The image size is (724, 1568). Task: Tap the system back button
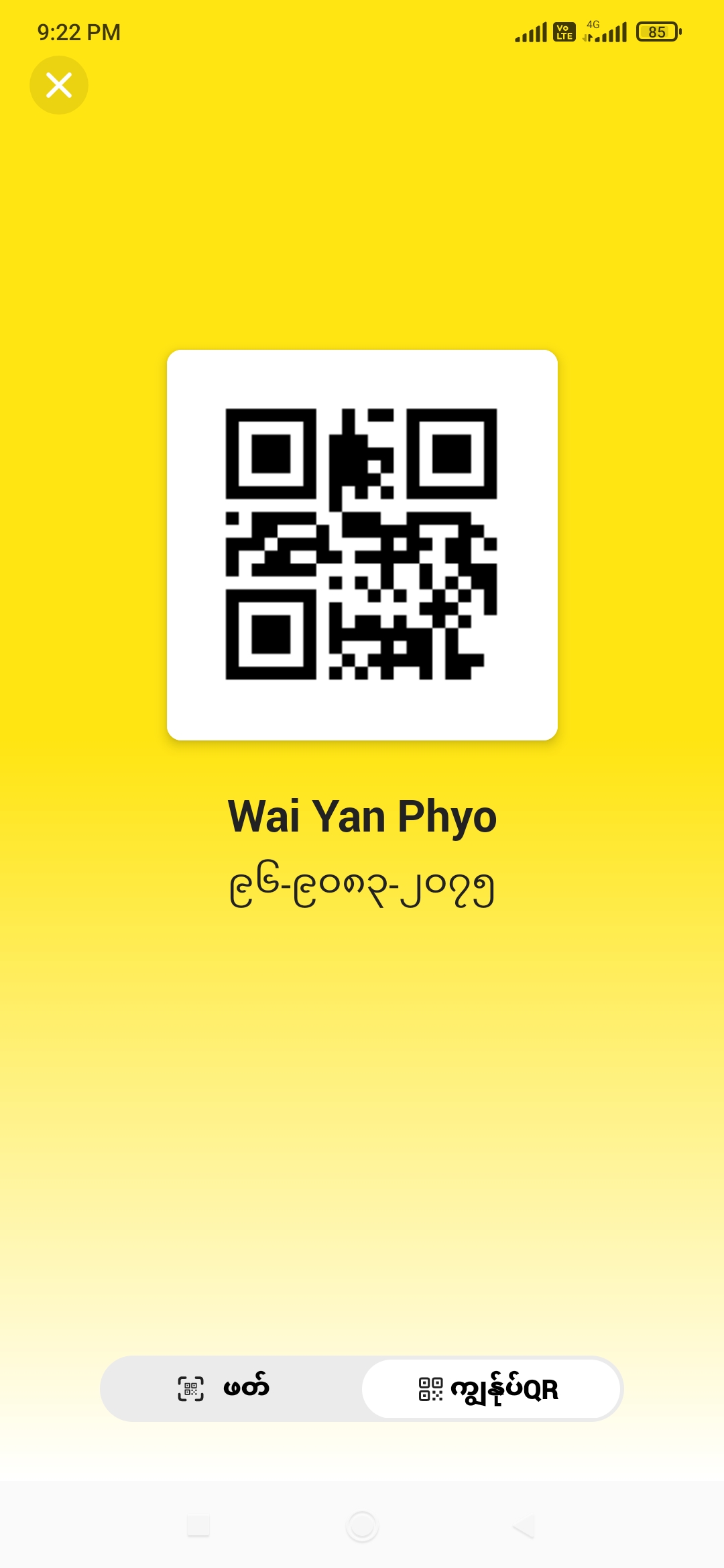pyautogui.click(x=524, y=1526)
